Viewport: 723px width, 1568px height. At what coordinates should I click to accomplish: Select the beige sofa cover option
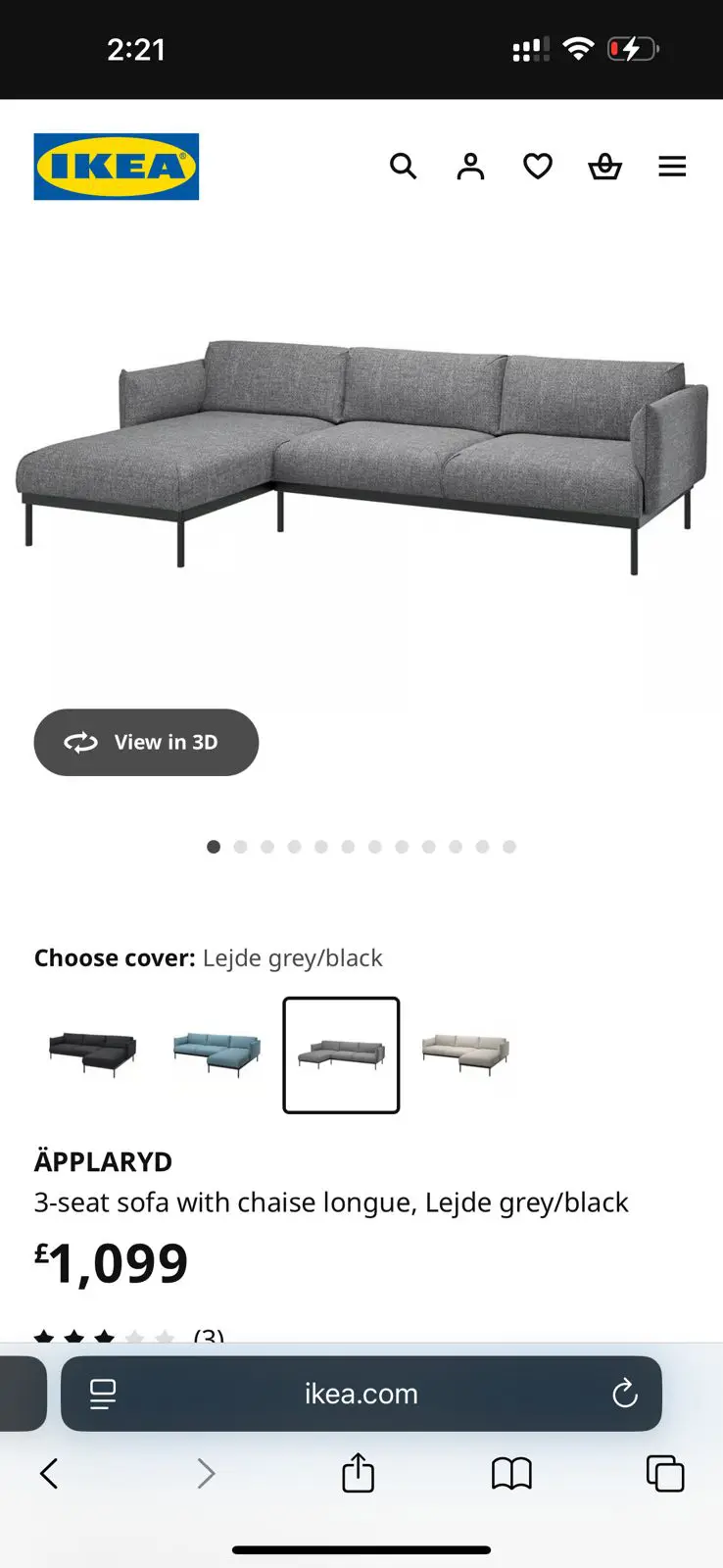click(x=465, y=1054)
